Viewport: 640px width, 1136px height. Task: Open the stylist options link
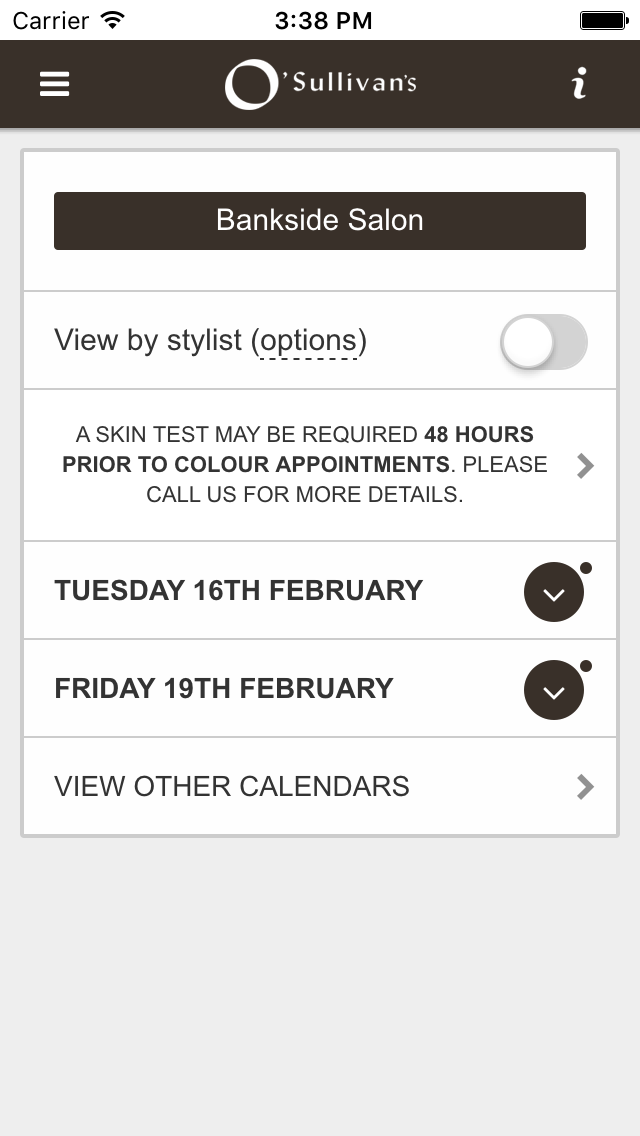coord(308,340)
